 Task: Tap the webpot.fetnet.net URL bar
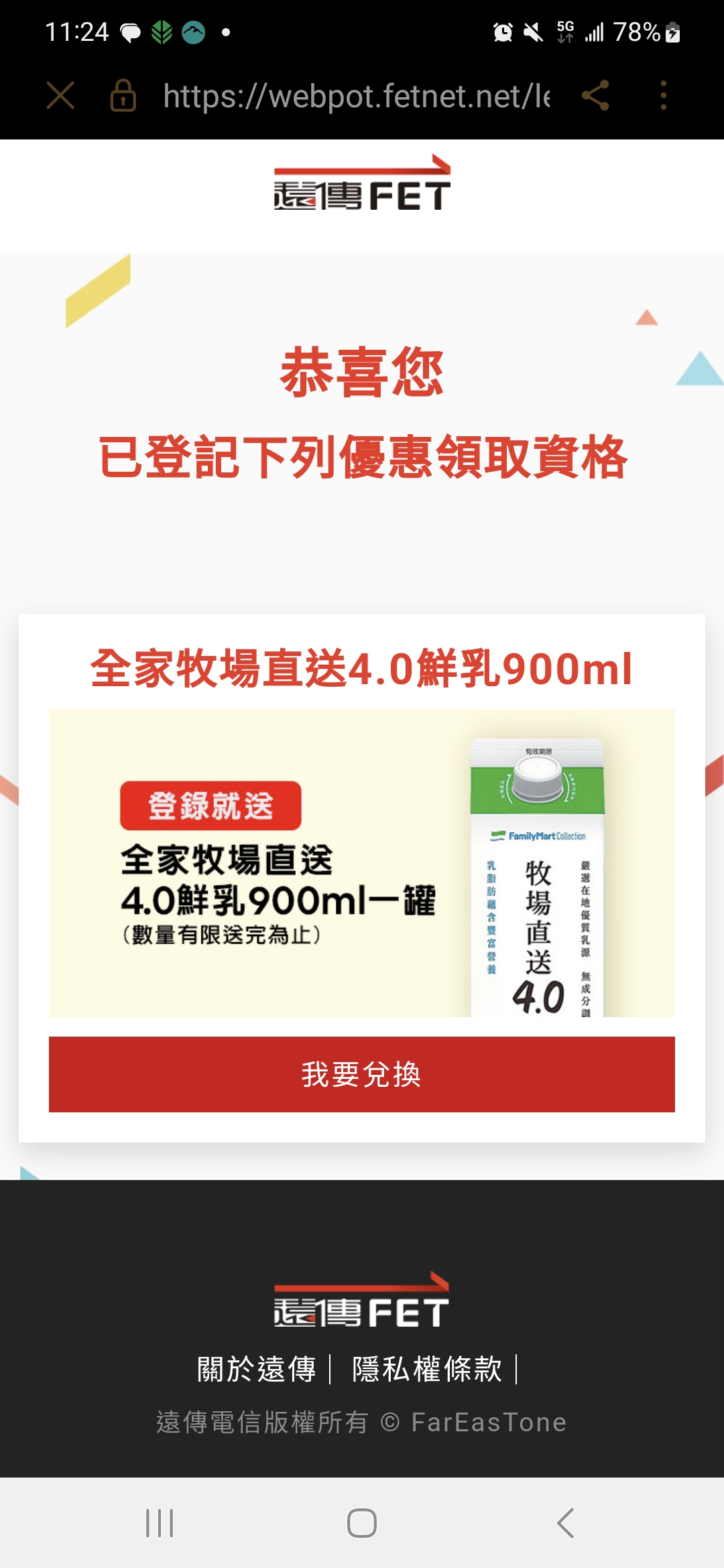(x=355, y=96)
